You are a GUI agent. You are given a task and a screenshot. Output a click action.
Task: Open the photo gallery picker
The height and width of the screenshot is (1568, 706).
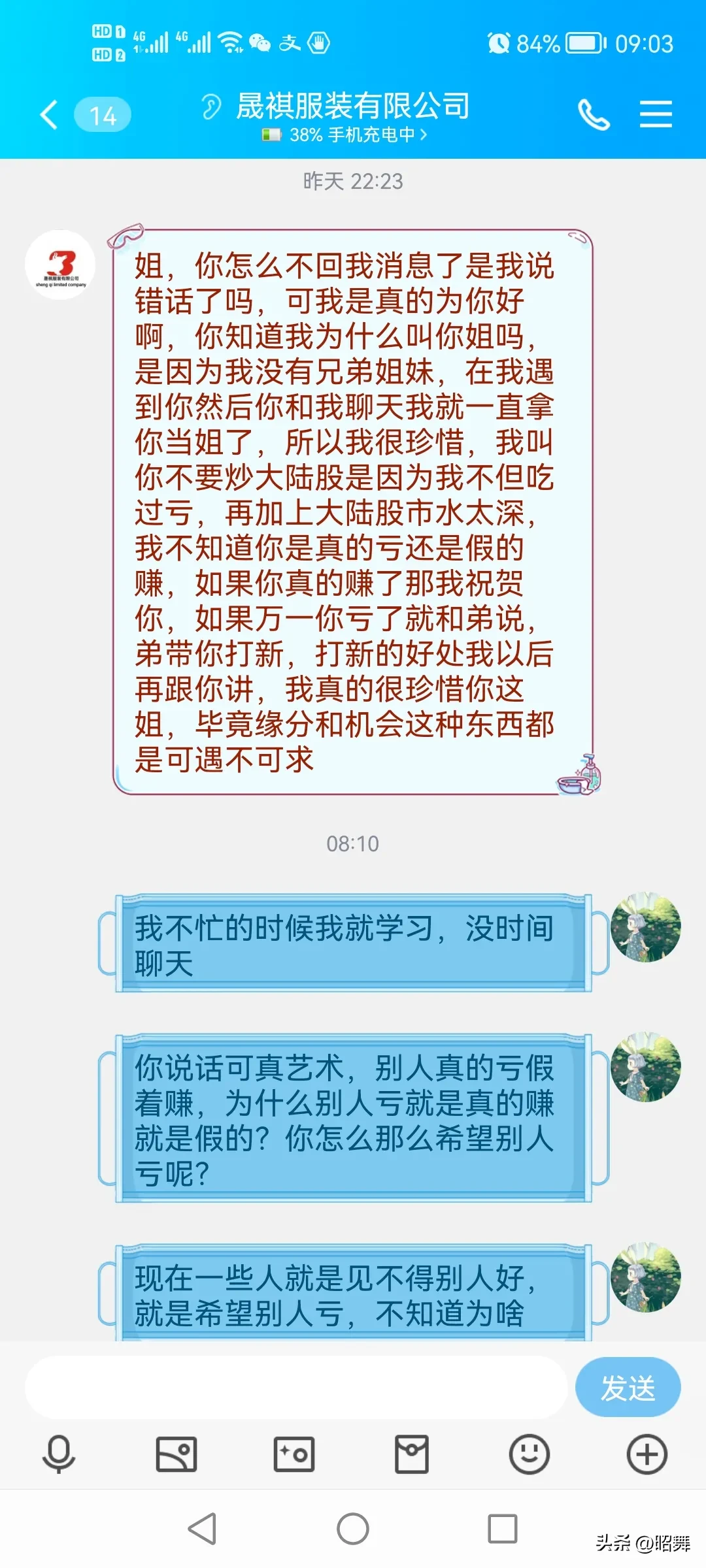(176, 1454)
